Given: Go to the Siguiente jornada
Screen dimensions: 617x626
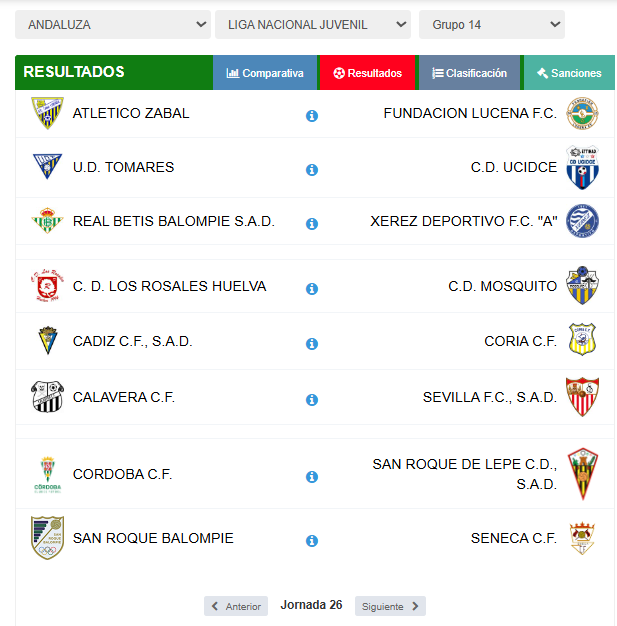Looking at the screenshot, I should [390, 606].
